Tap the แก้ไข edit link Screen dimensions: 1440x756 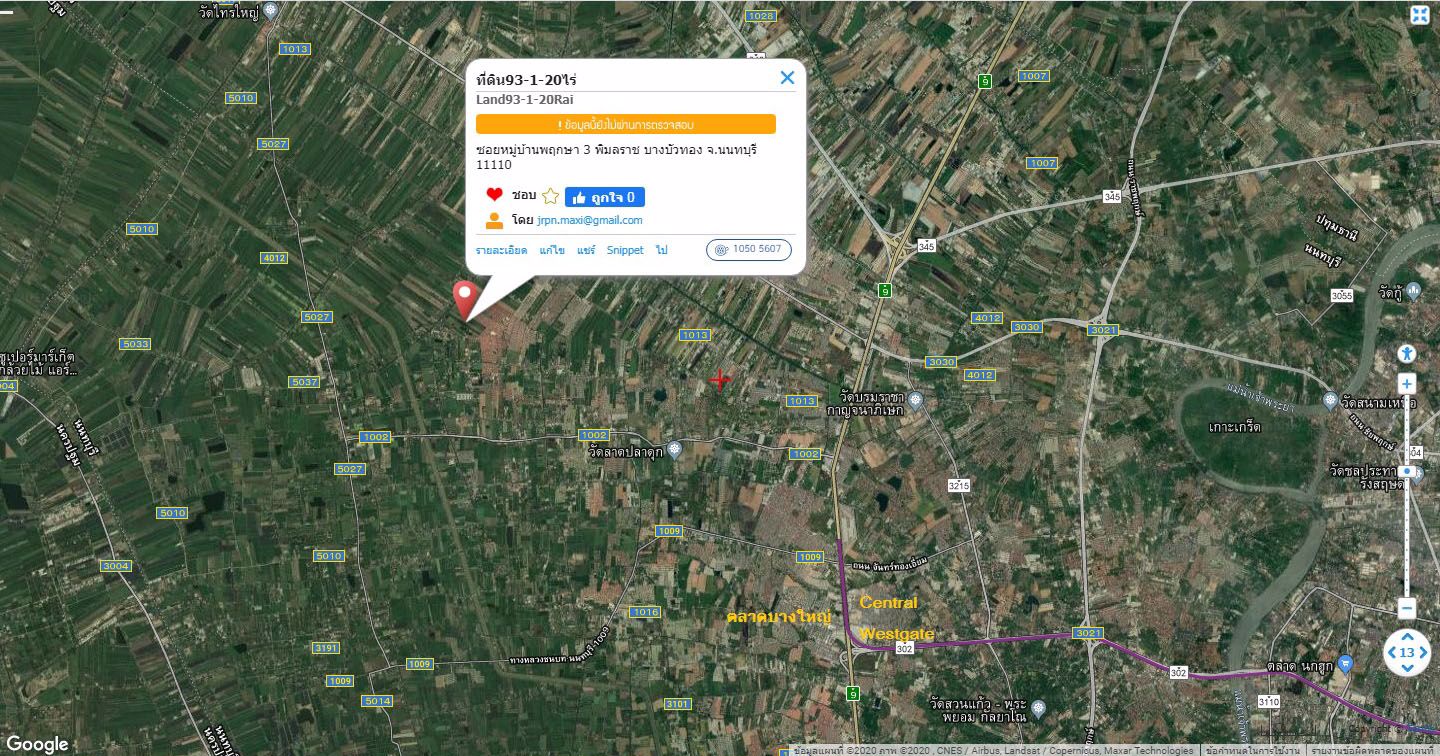click(x=552, y=250)
